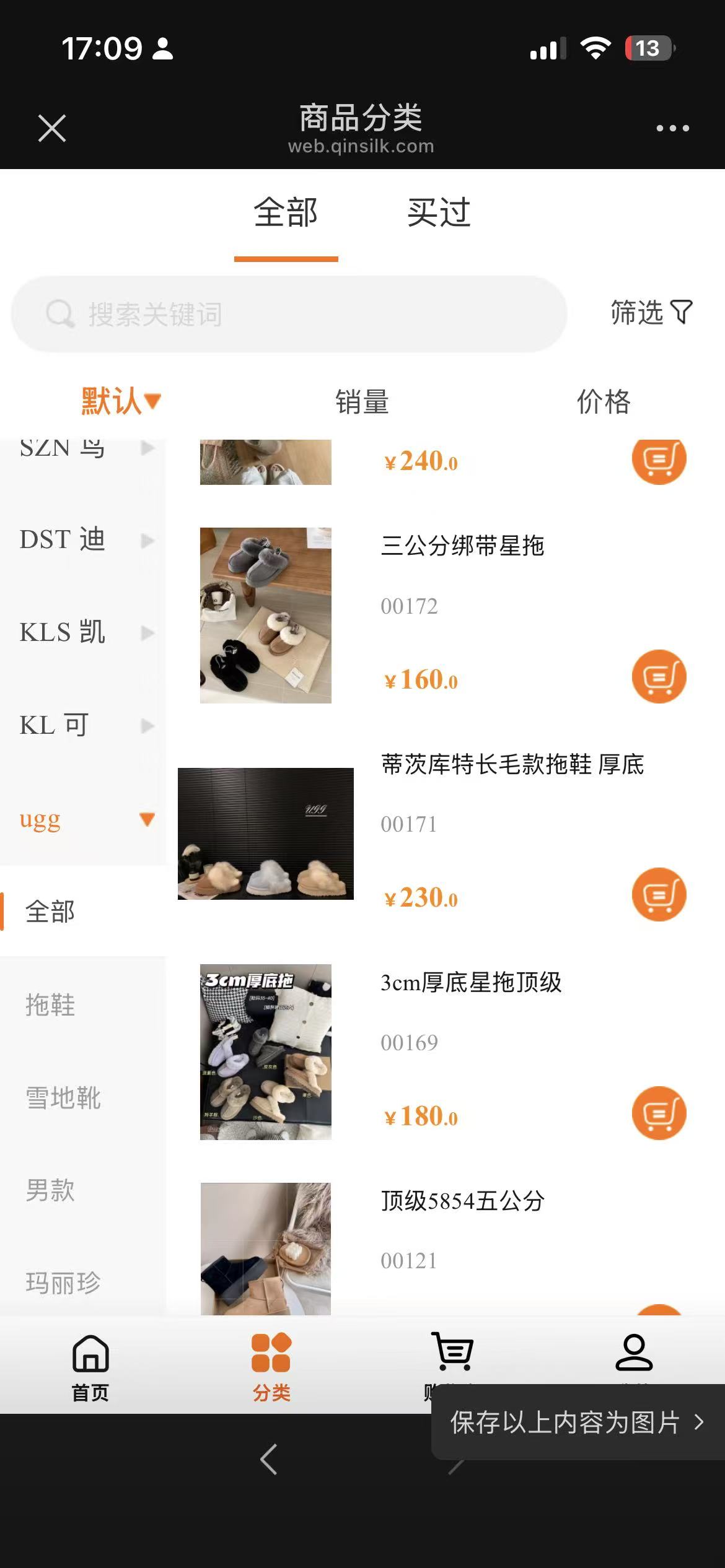Screen dimensions: 725x1568
Task: Add 三公分绑带星拖 to the cart
Action: point(659,676)
